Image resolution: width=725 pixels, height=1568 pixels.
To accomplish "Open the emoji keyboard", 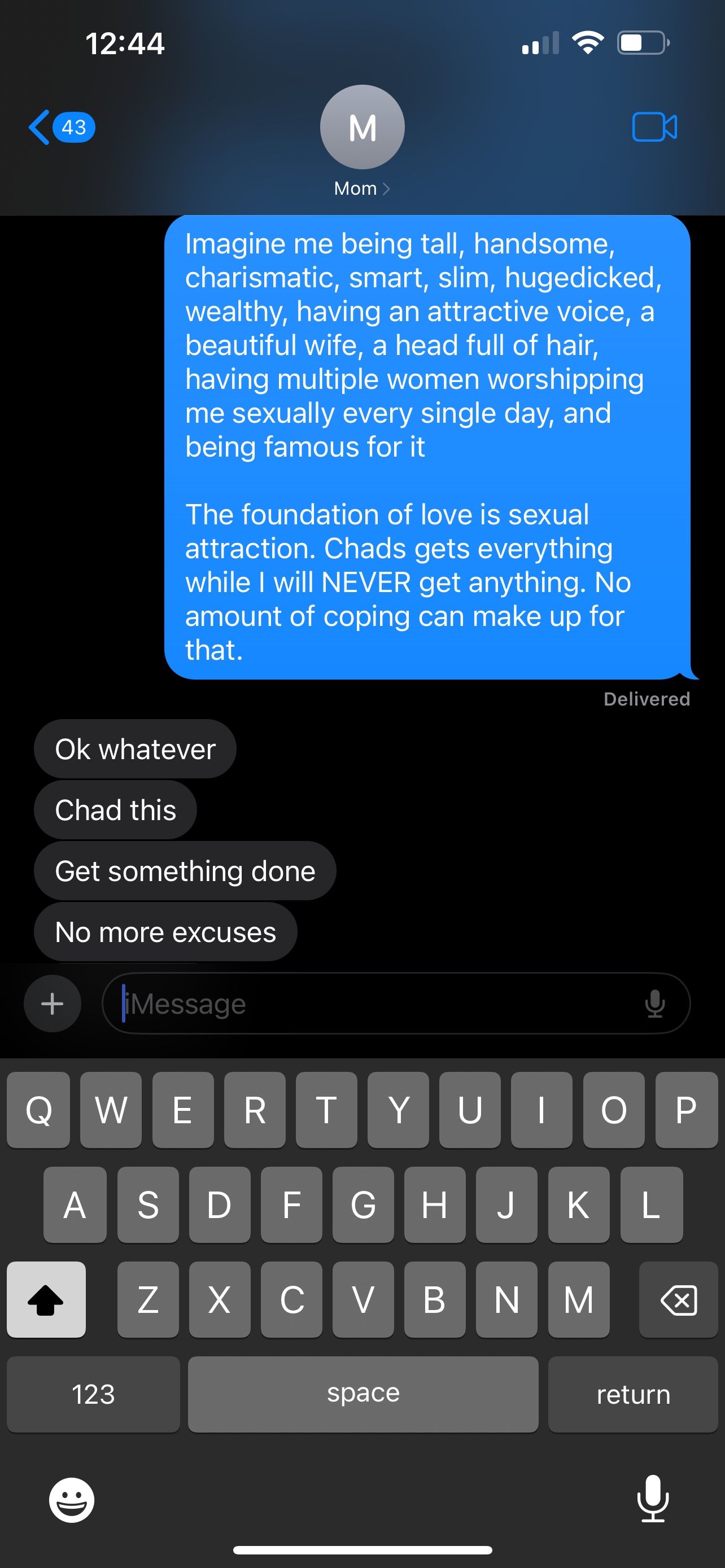I will click(x=72, y=1500).
